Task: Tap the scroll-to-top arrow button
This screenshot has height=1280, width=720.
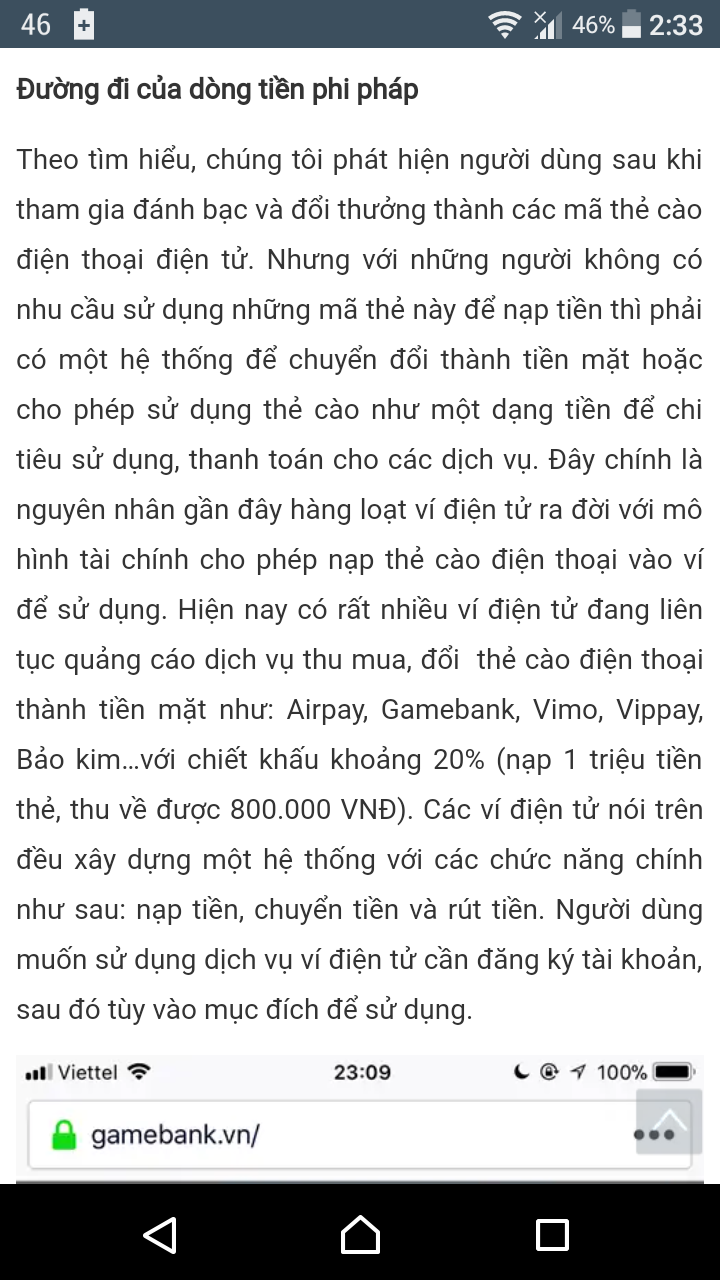Action: (669, 1121)
